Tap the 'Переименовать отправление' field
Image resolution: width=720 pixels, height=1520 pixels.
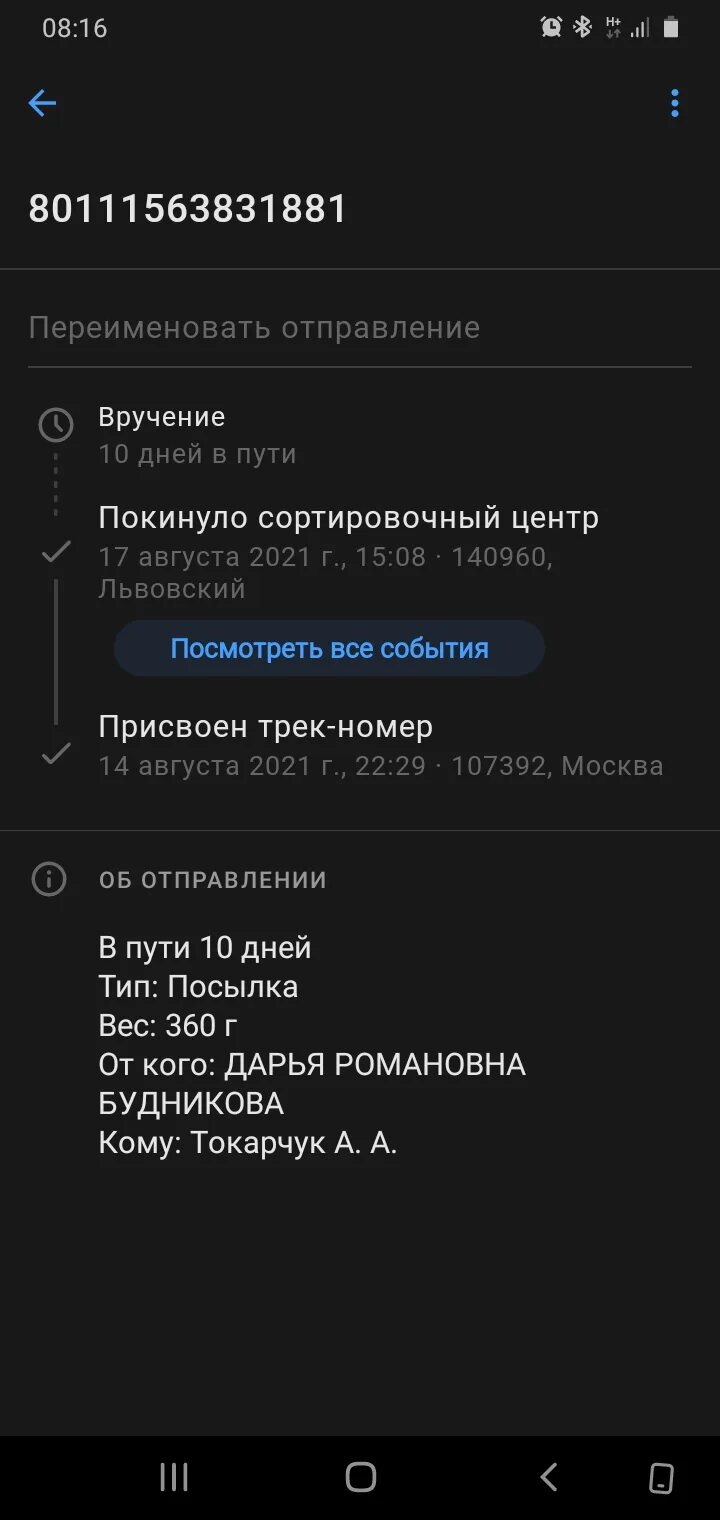click(360, 328)
